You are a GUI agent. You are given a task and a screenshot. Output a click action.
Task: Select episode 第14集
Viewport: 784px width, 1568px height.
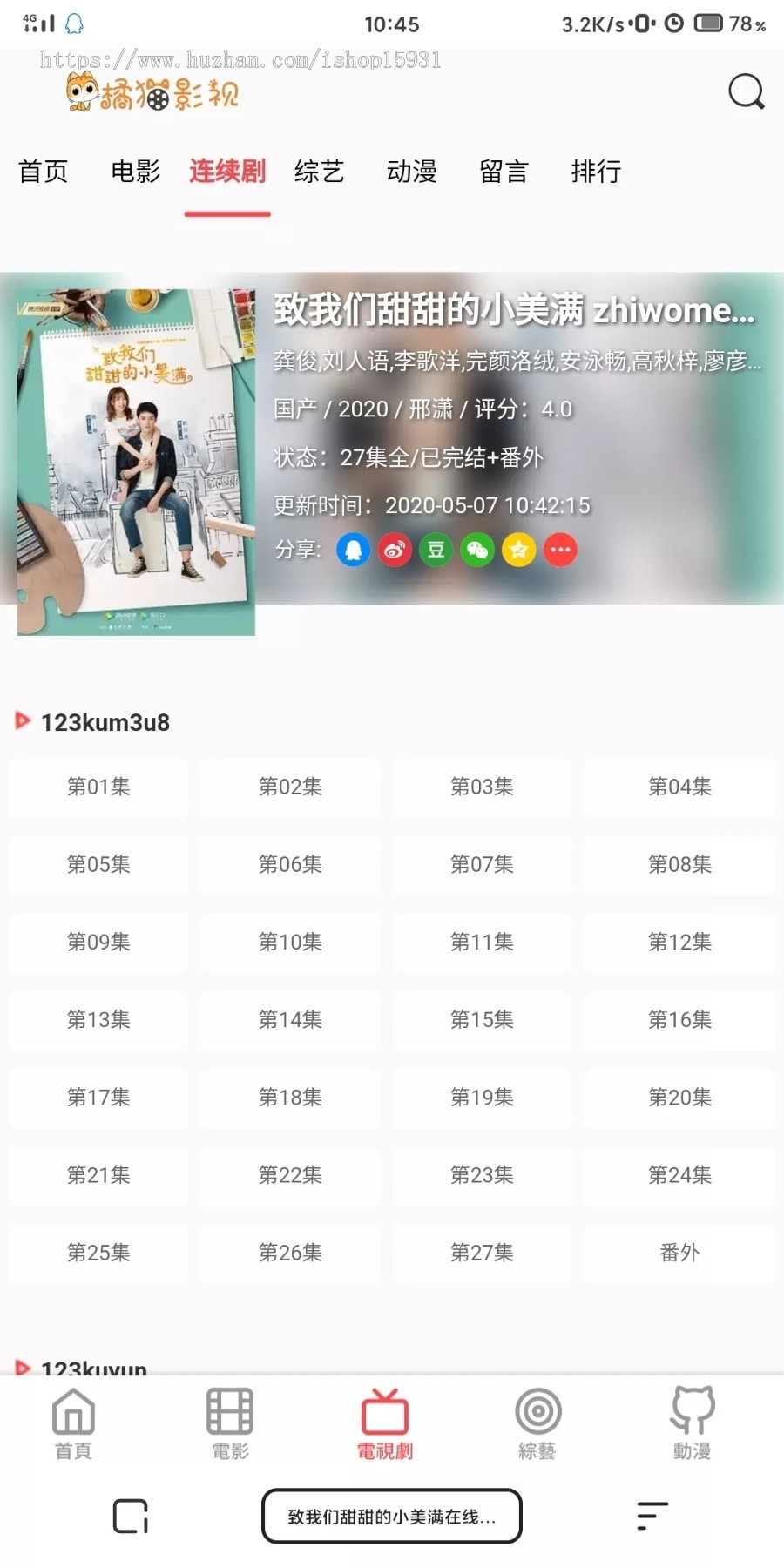[290, 1019]
